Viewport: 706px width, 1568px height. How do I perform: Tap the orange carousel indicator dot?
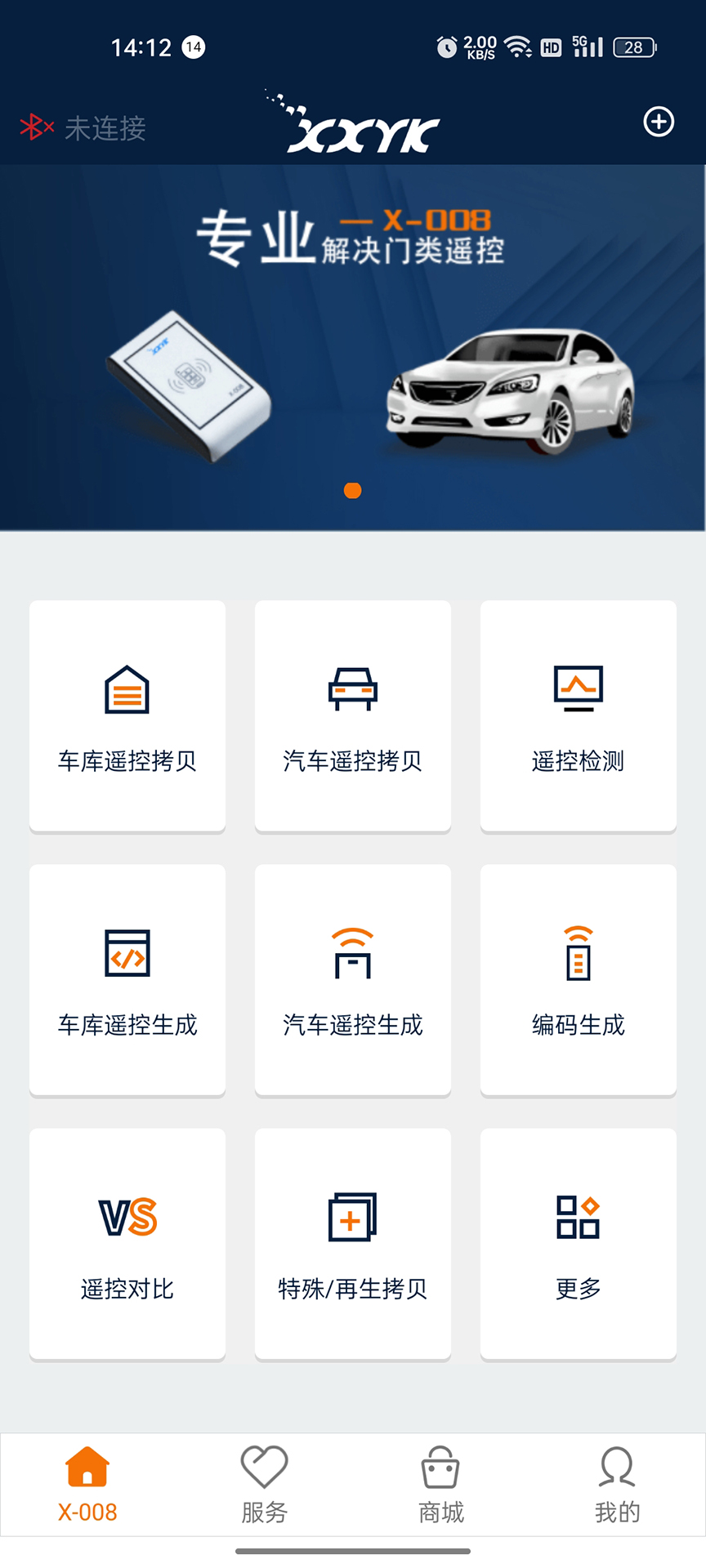pyautogui.click(x=352, y=491)
